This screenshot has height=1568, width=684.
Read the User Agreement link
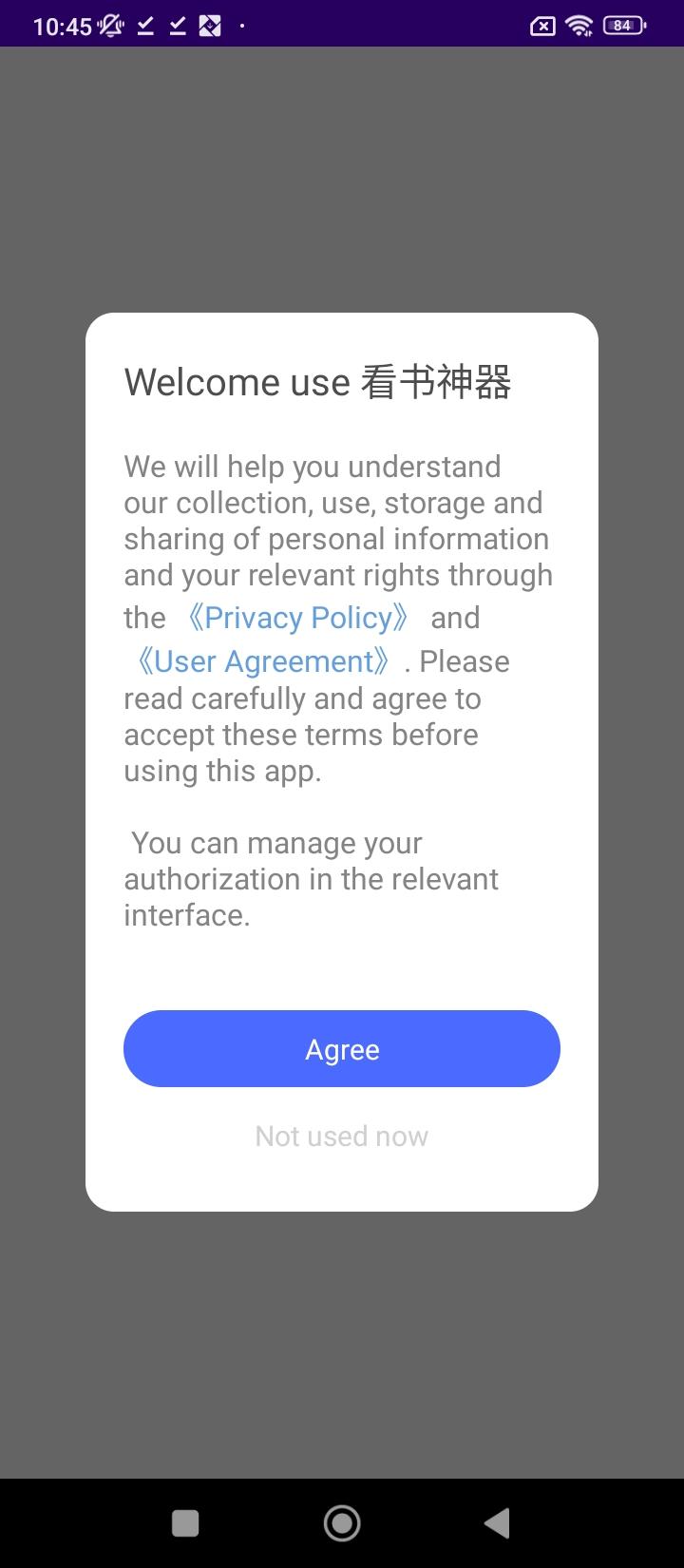tap(264, 661)
